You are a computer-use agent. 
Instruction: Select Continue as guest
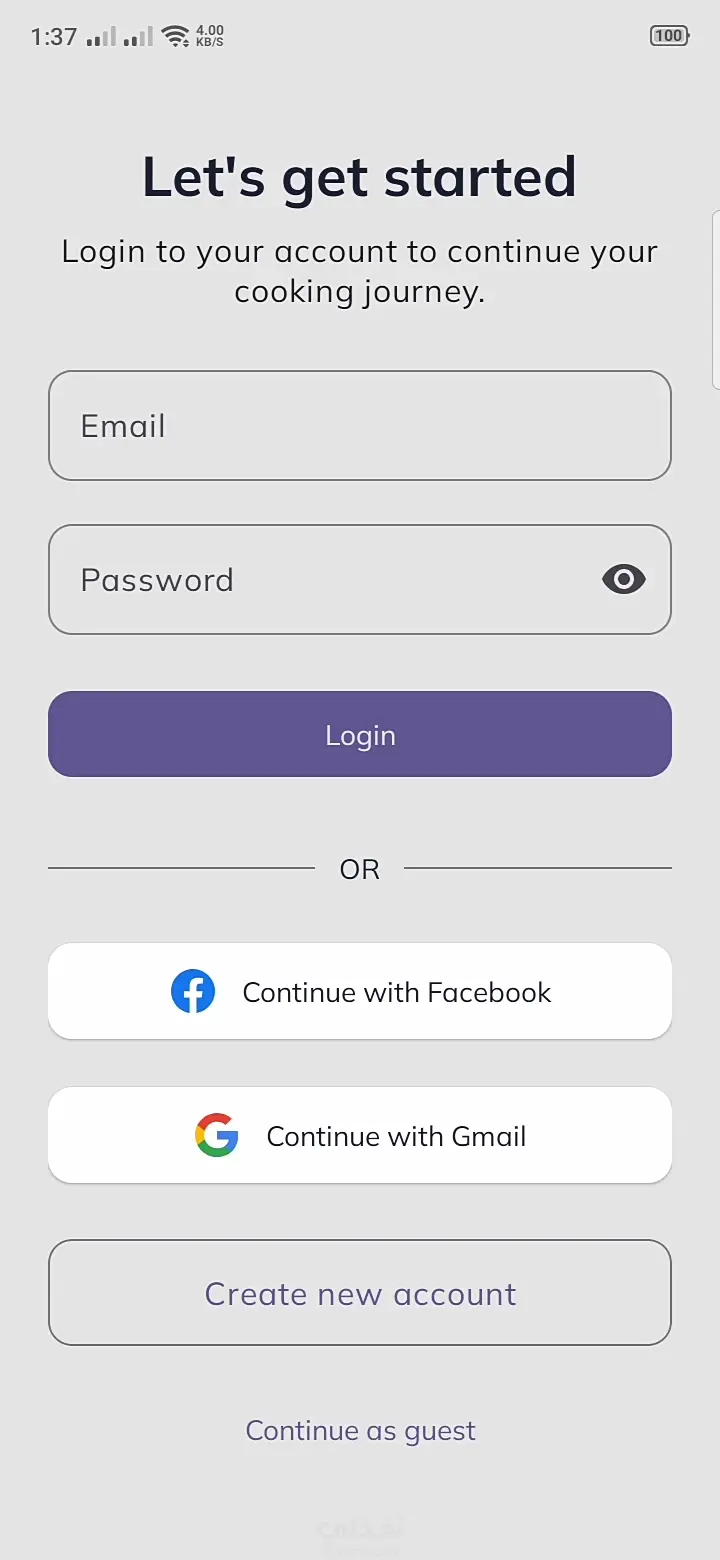[360, 1431]
